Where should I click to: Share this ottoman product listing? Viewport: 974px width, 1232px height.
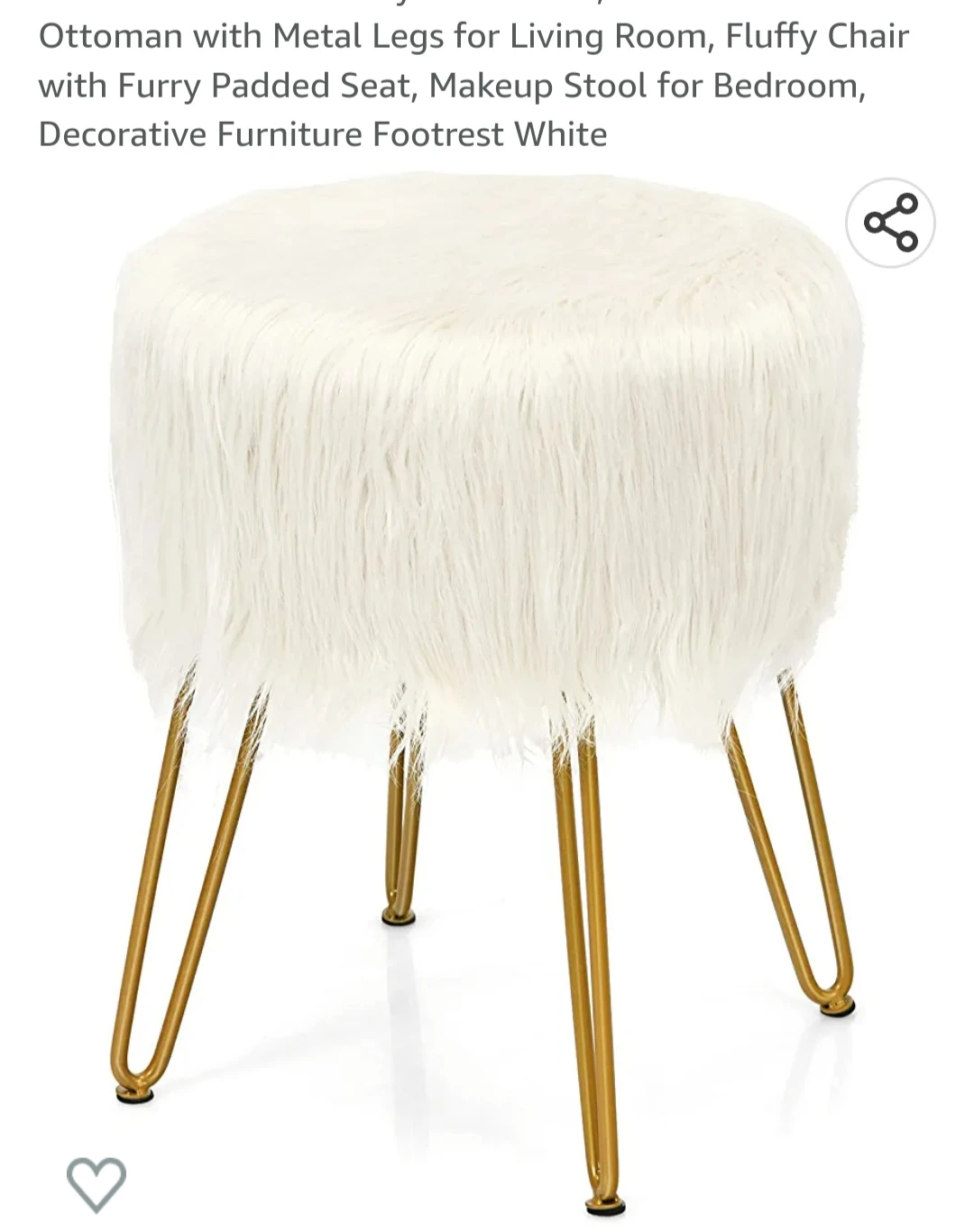890,223
